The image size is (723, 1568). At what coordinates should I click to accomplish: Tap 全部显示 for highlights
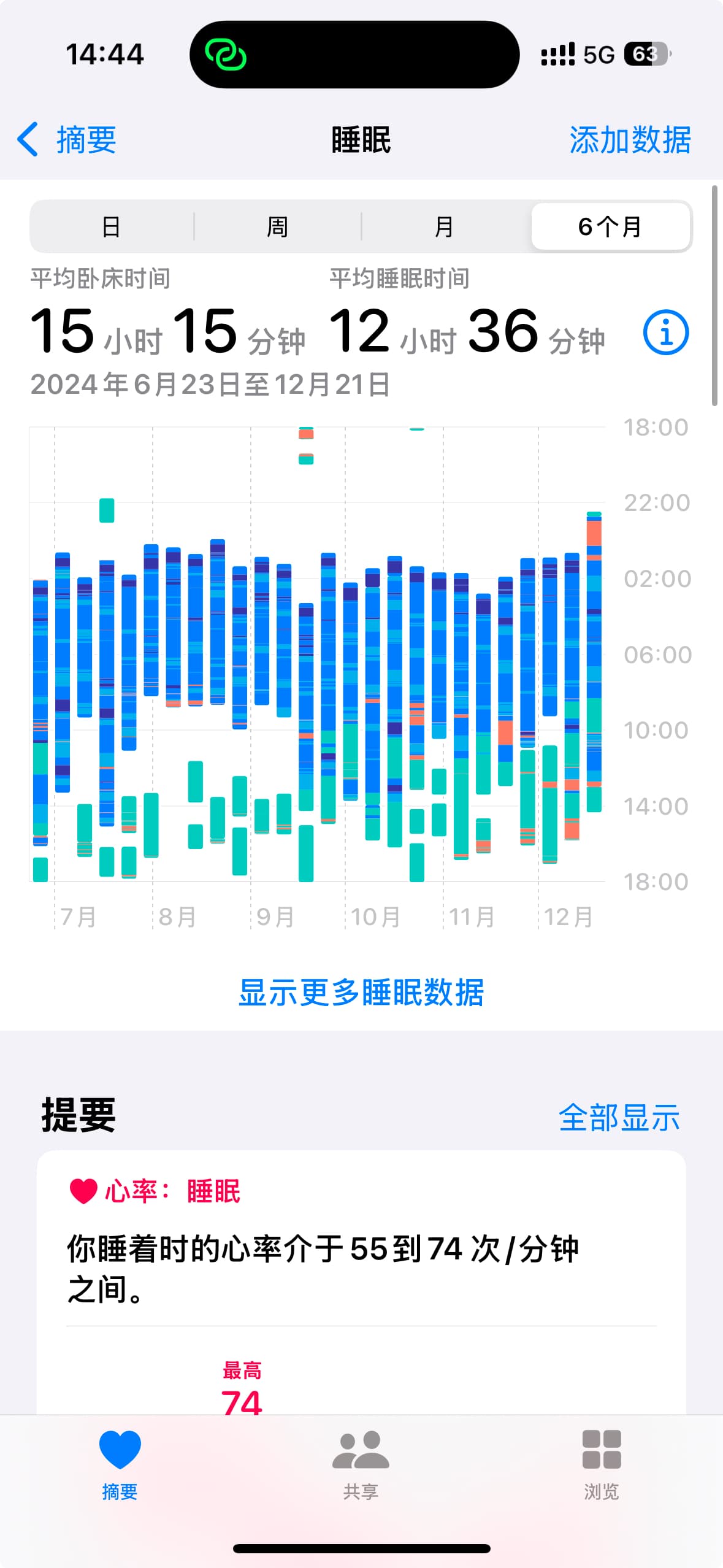[619, 1117]
